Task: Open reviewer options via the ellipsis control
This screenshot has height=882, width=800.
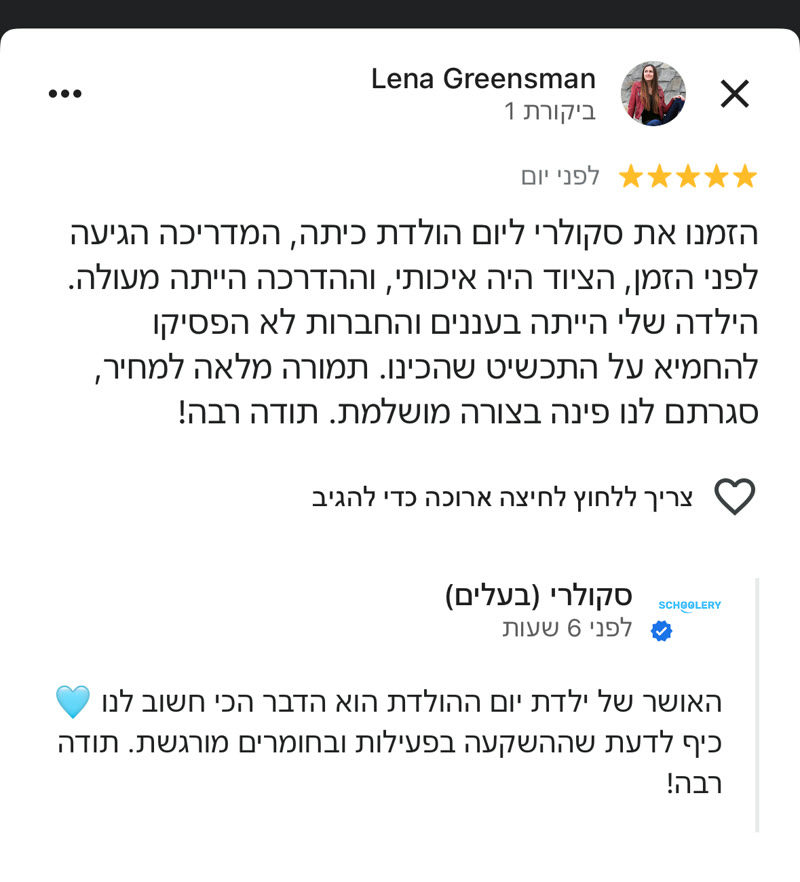Action: click(x=66, y=93)
